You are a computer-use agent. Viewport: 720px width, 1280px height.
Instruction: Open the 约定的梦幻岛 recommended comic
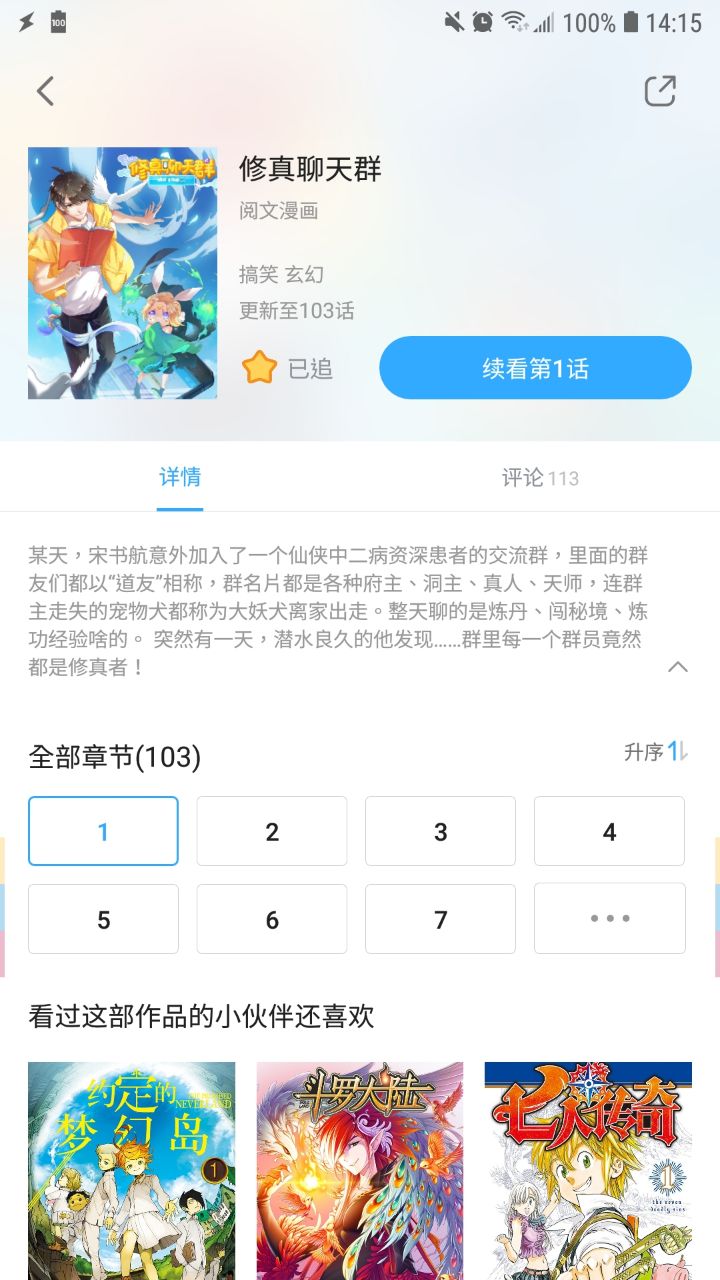pyautogui.click(x=131, y=1170)
